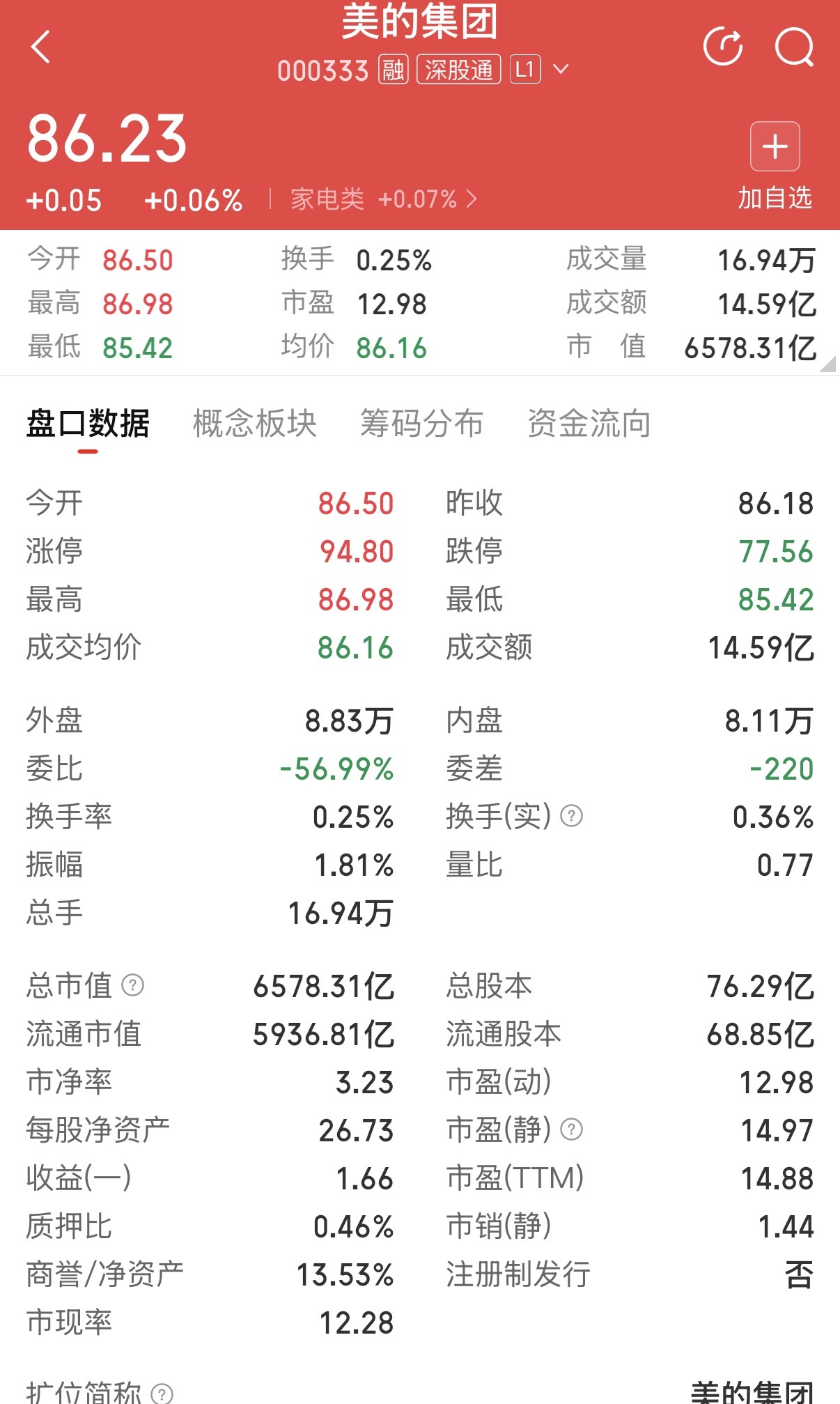Refresh the stock quote data
This screenshot has height=1404, width=840.
[723, 47]
